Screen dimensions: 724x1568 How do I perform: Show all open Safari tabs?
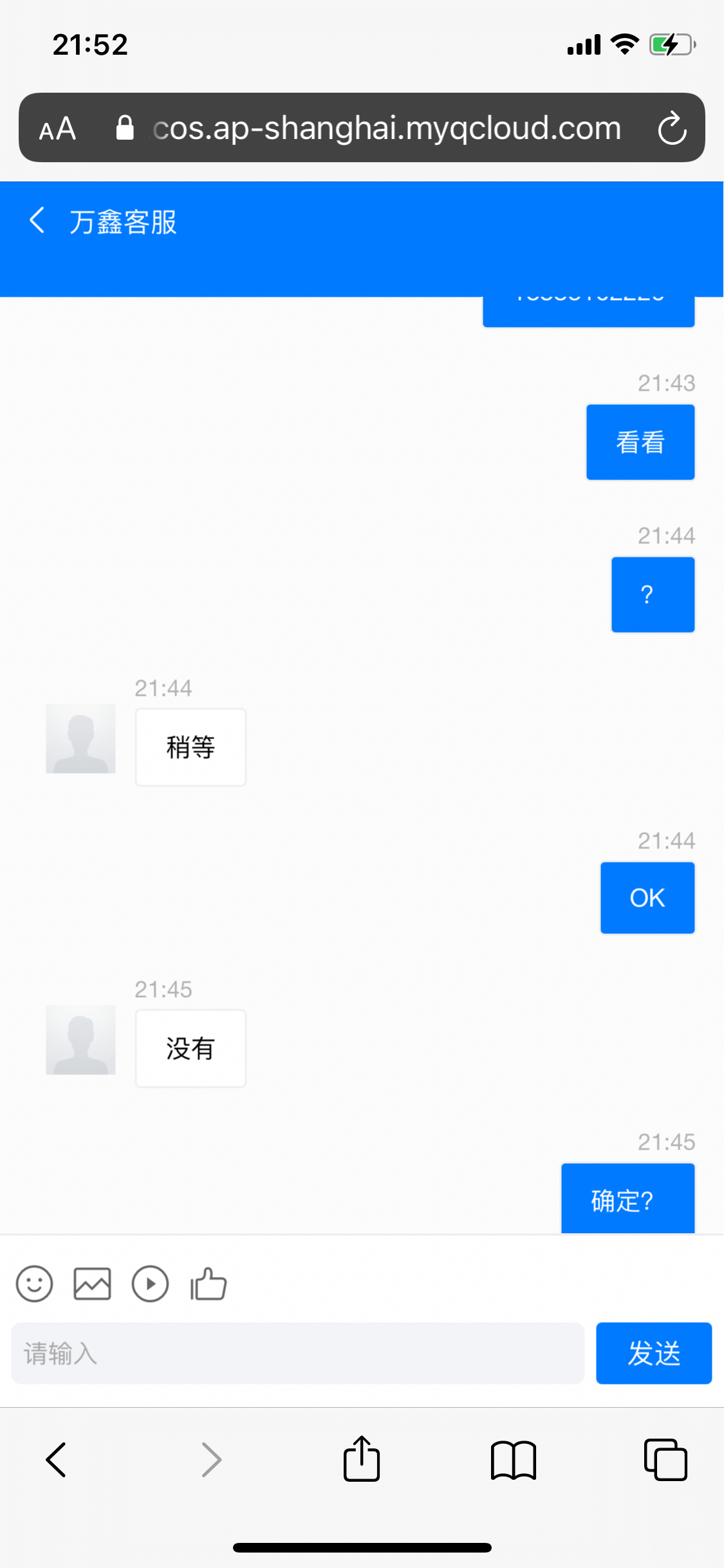pos(665,1459)
